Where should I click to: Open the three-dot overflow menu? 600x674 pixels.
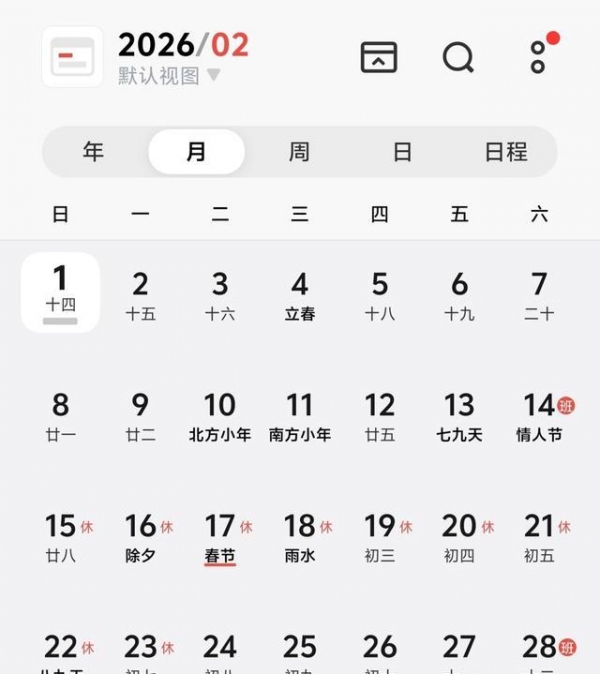(x=538, y=57)
